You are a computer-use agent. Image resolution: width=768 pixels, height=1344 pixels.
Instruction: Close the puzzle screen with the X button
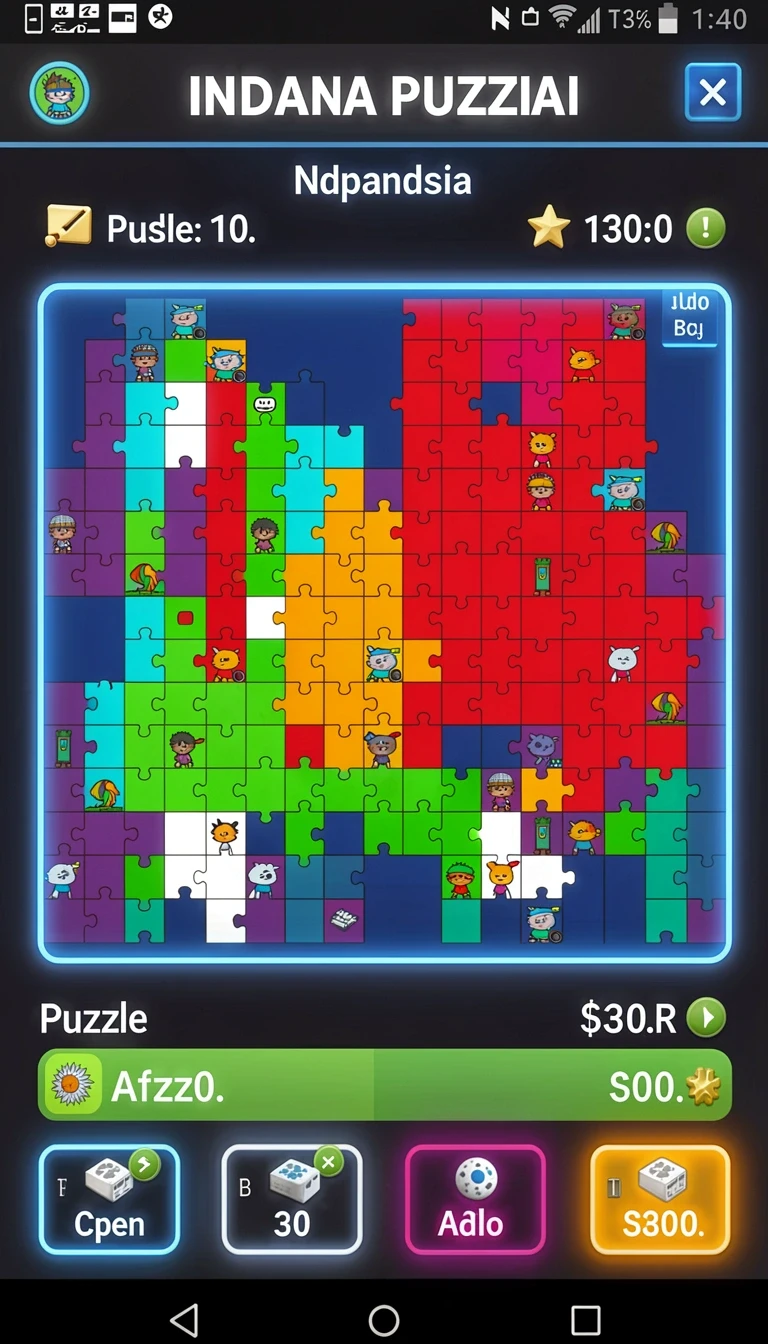pos(712,93)
